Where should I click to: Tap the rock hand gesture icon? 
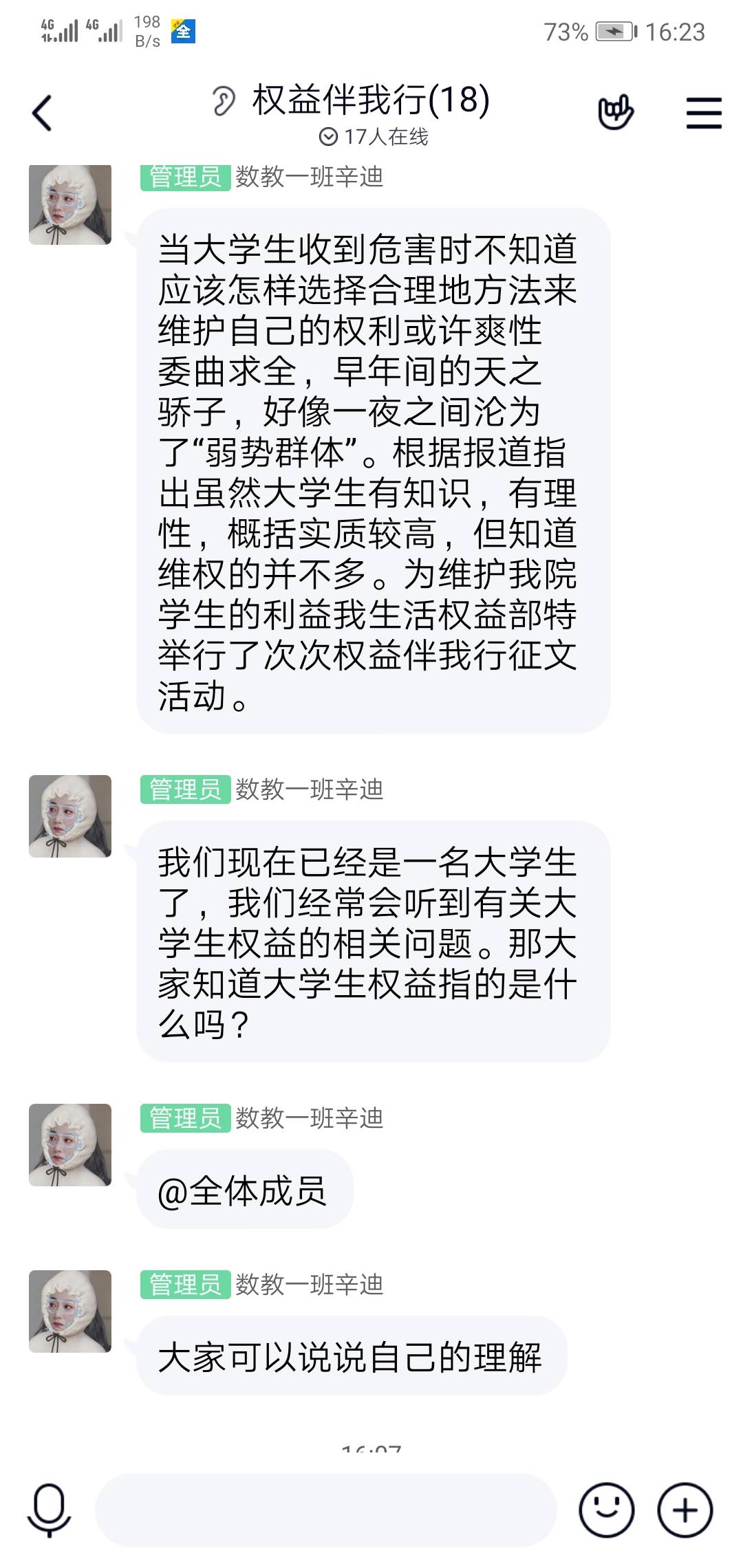616,113
